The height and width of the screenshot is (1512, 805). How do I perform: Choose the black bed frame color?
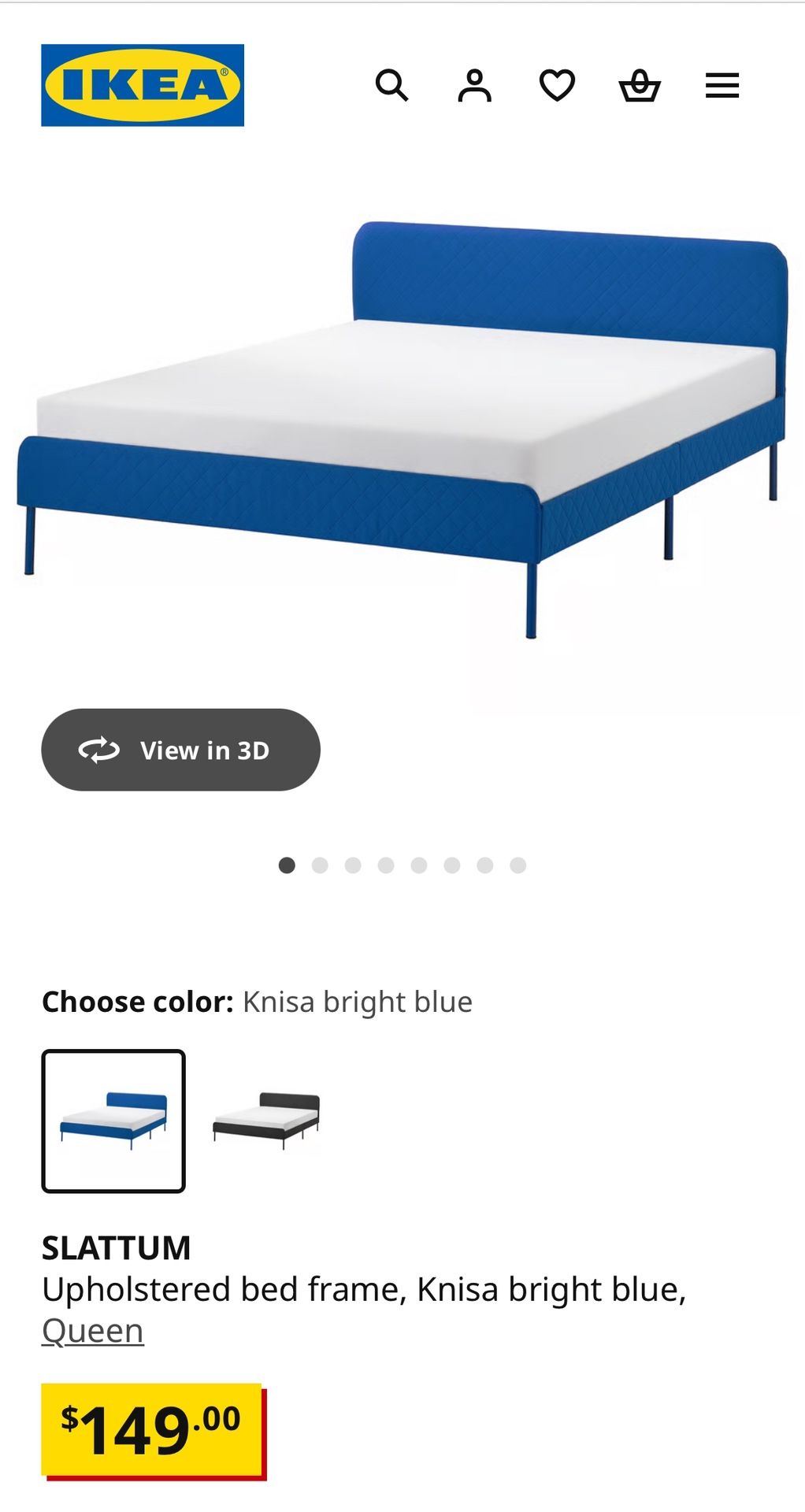(266, 1121)
